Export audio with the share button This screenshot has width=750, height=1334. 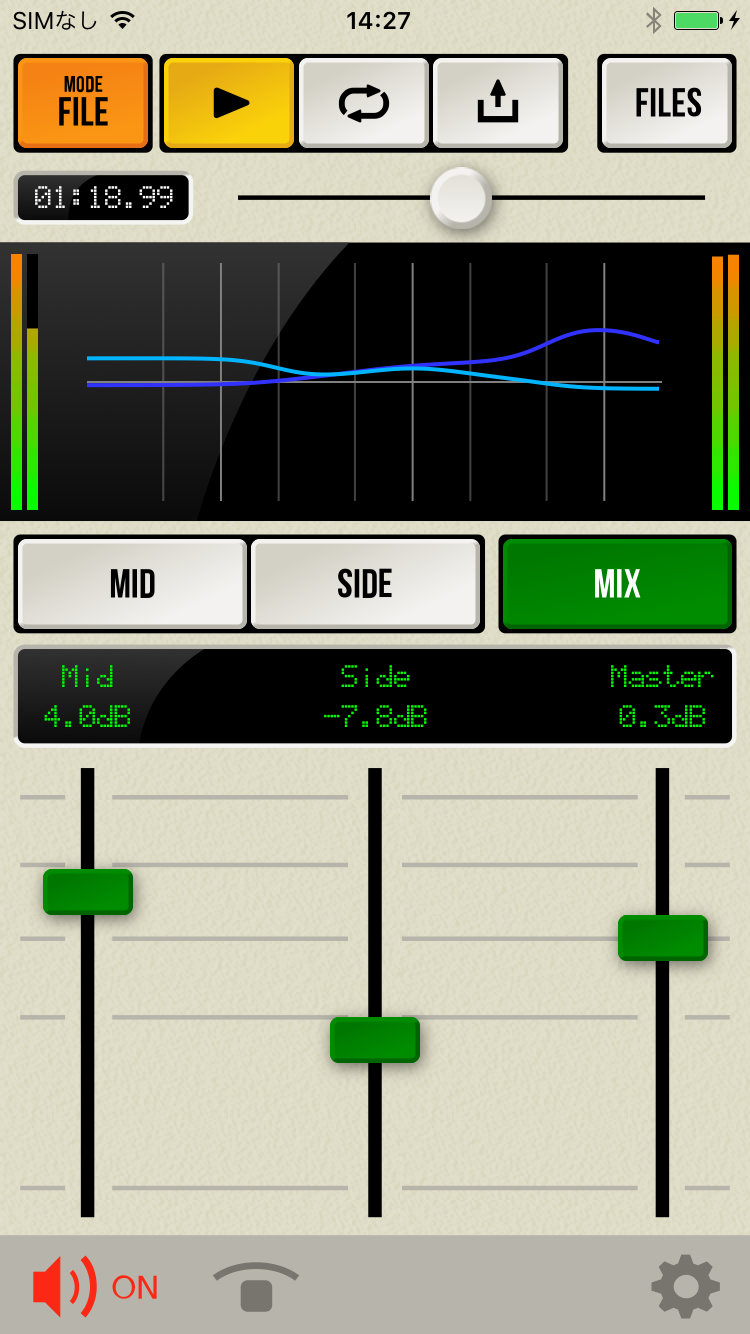(x=498, y=103)
